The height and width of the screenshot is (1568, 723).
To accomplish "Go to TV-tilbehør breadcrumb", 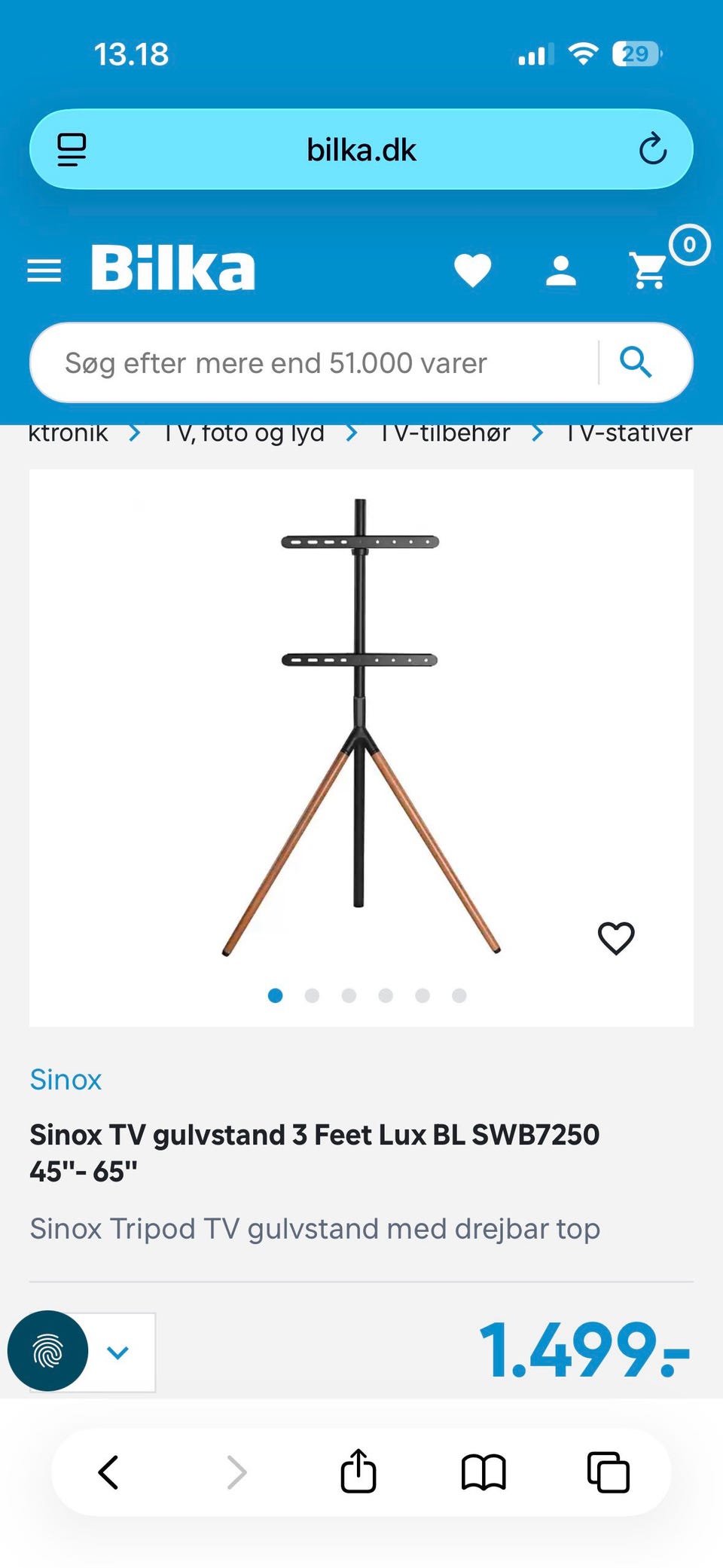I will (445, 433).
